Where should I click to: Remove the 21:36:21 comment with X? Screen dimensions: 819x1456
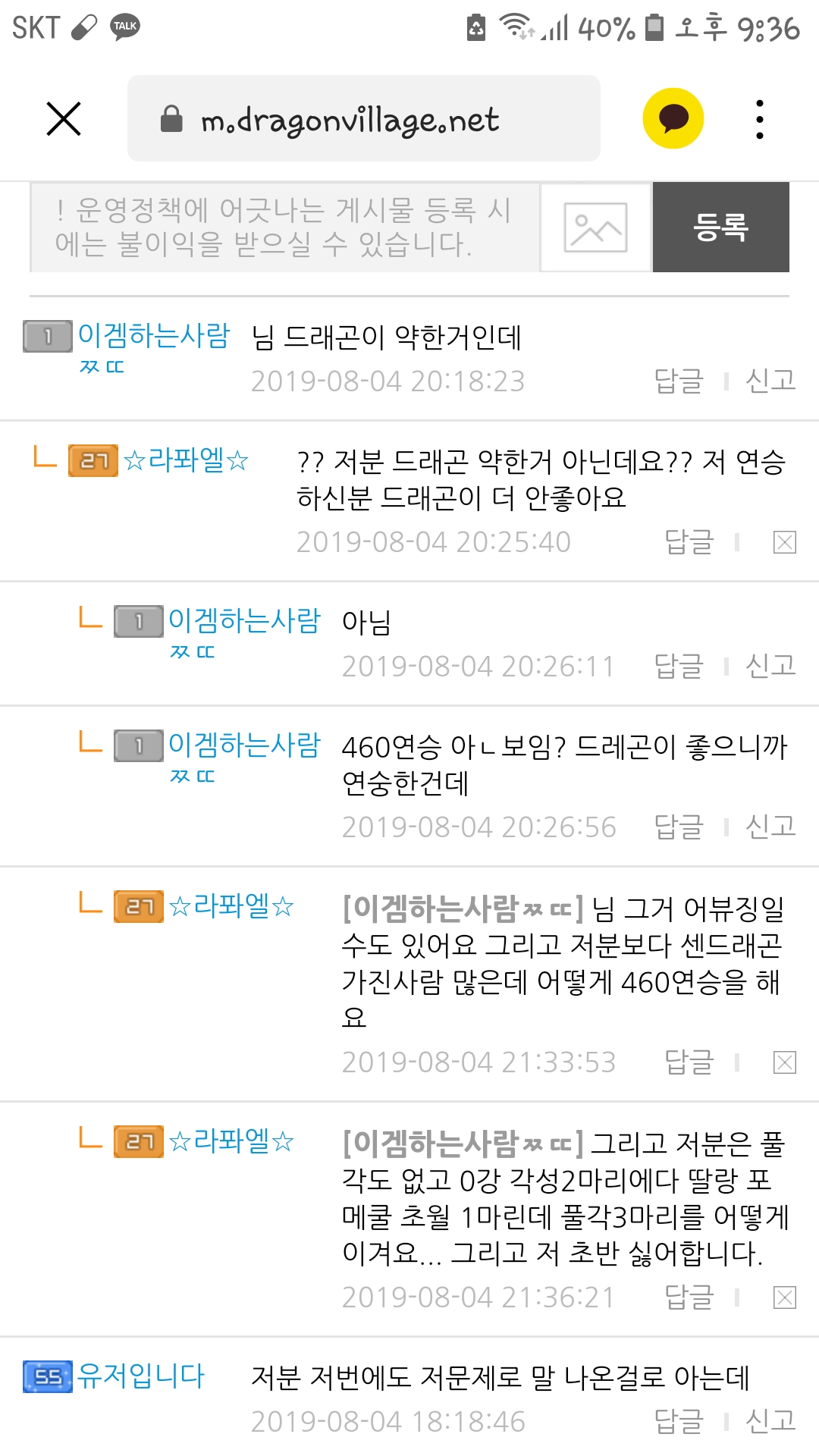[x=784, y=1298]
